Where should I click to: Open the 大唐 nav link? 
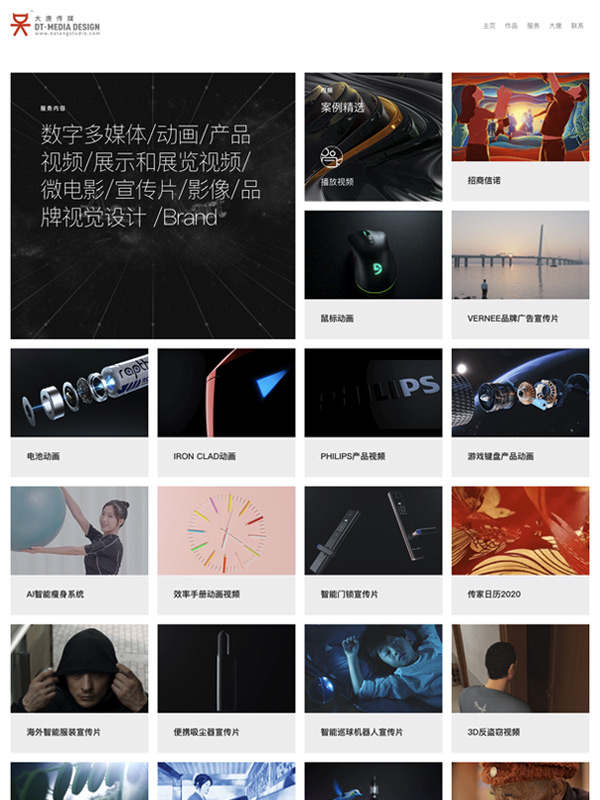555,26
